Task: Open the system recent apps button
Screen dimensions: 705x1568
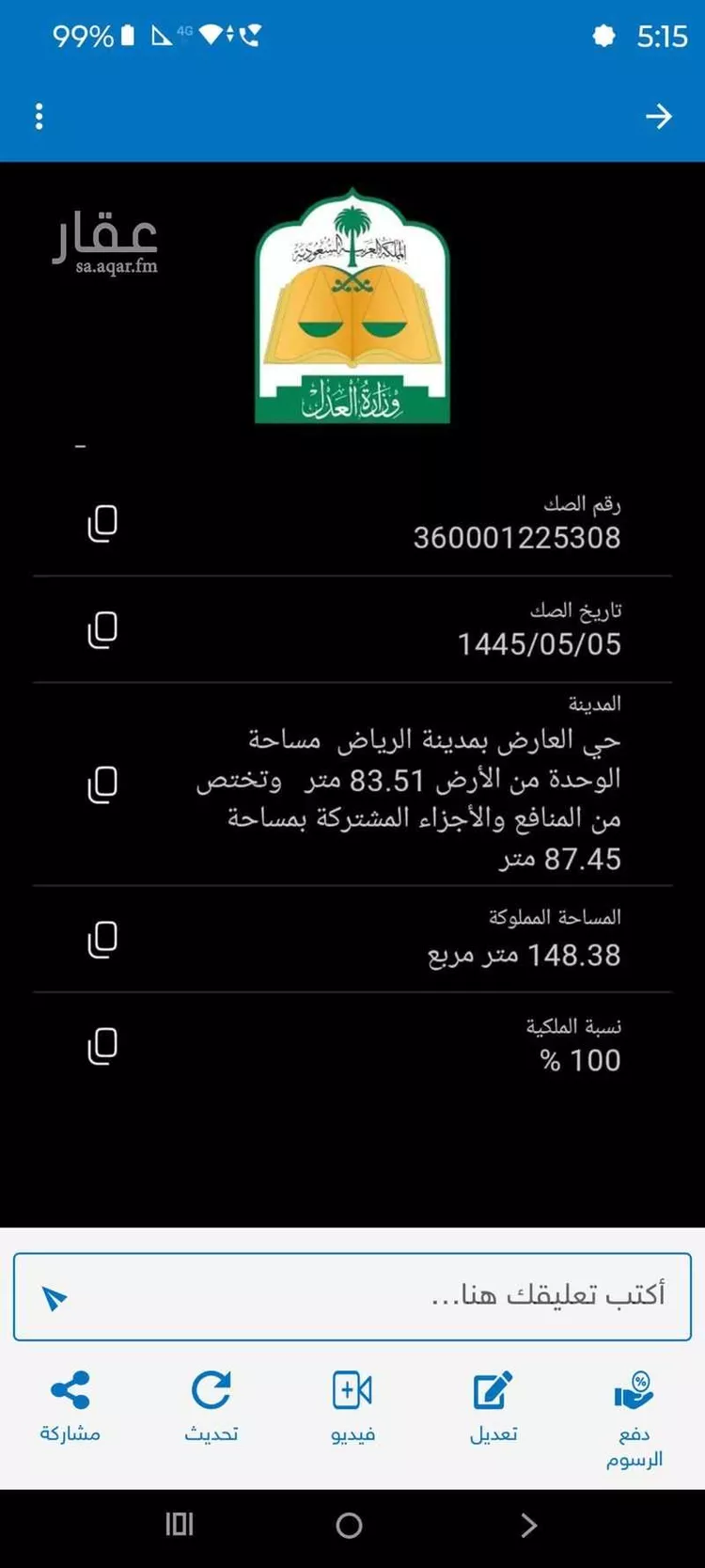Action: tap(179, 1525)
